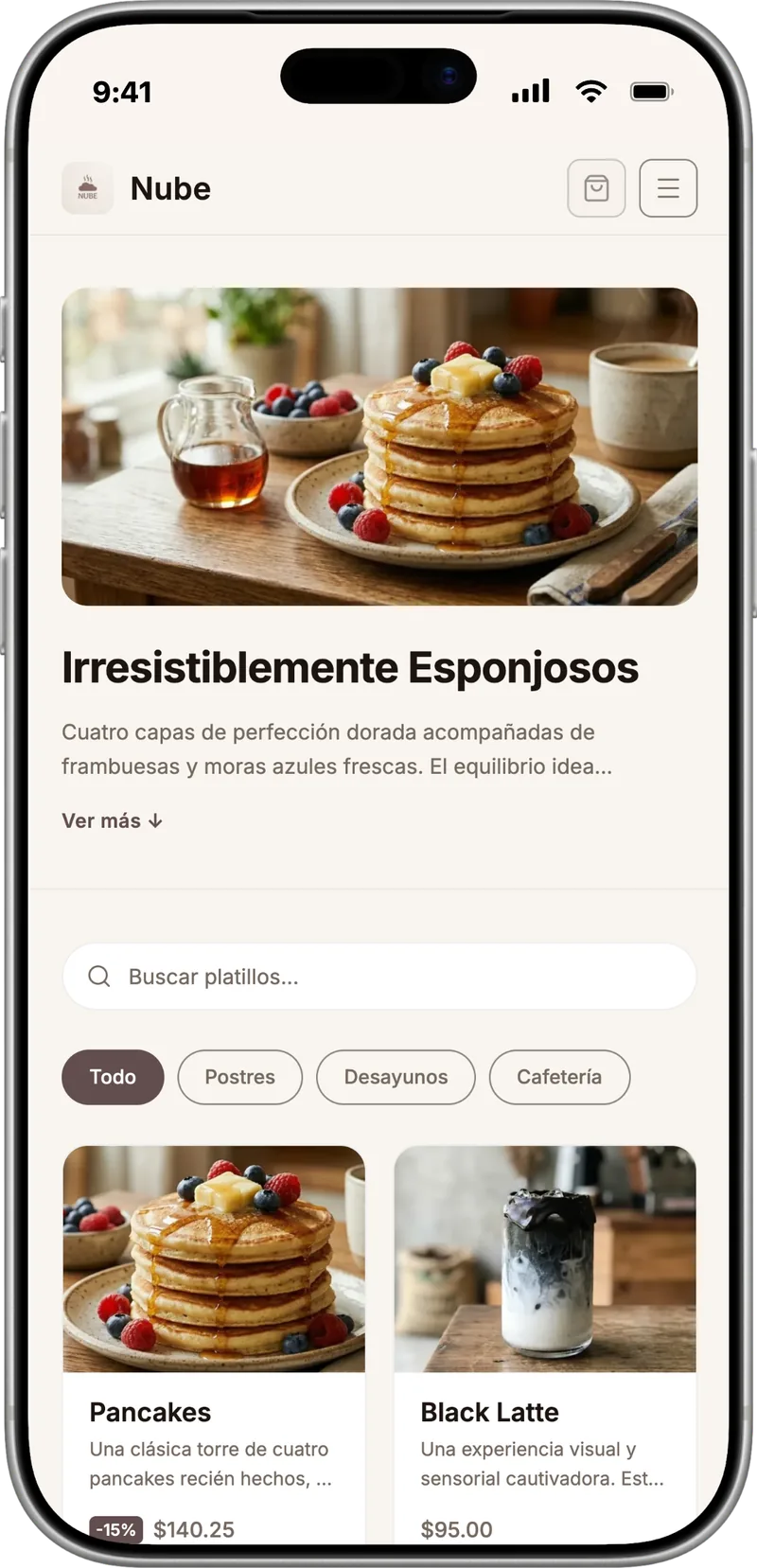757x1568 pixels.
Task: Open the hamburger menu
Action: [x=668, y=188]
